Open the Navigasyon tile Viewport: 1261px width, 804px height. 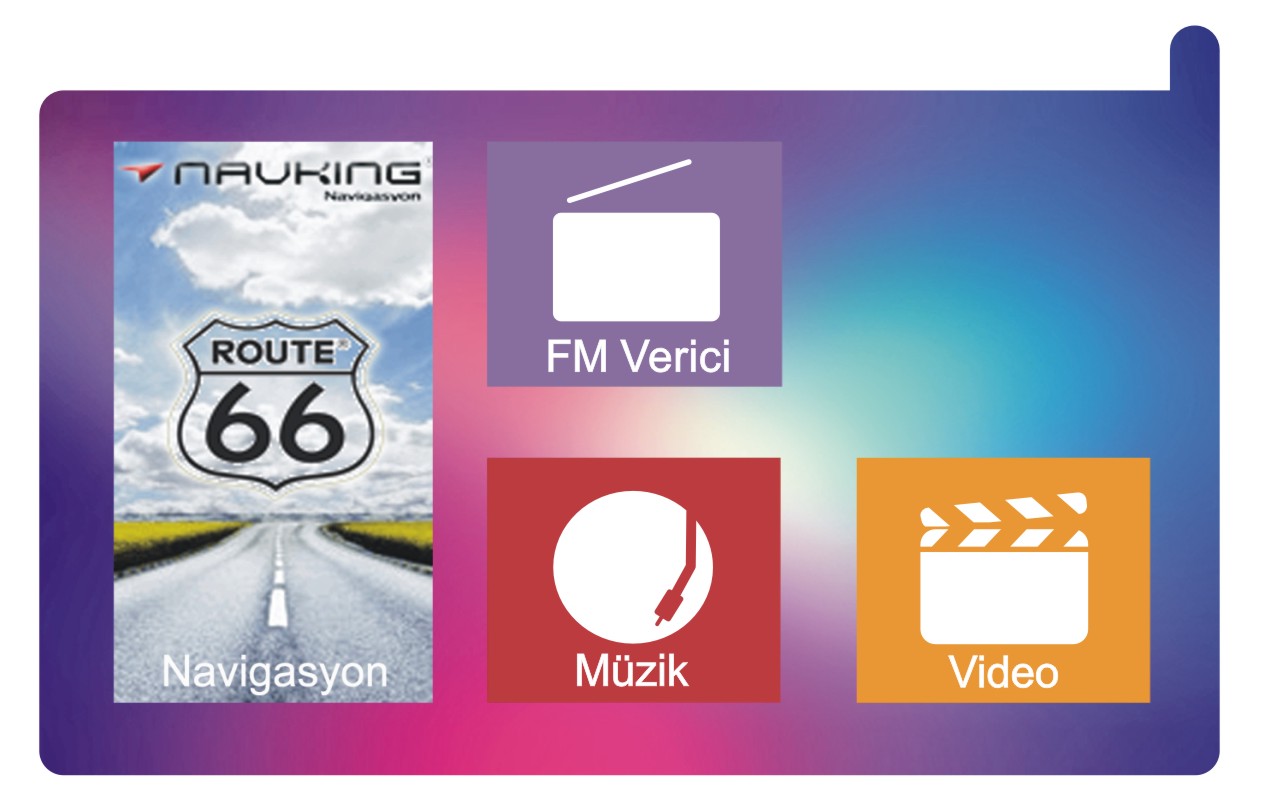pos(273,422)
